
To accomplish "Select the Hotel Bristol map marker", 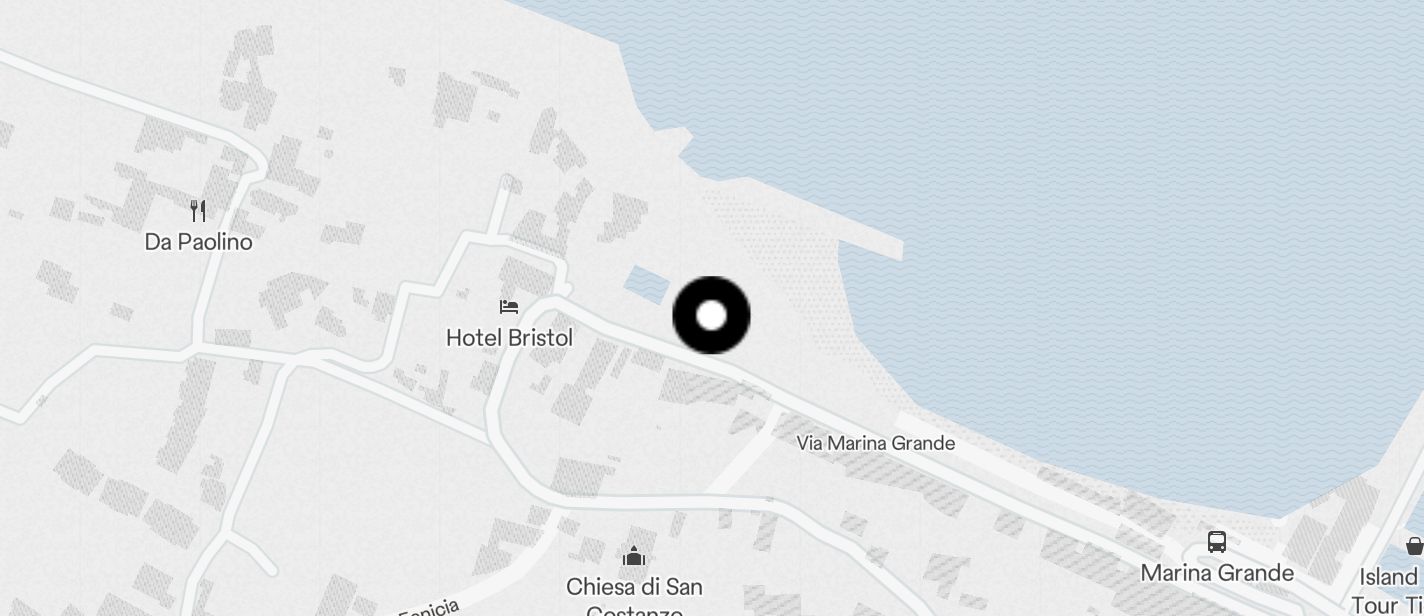I will (509, 307).
